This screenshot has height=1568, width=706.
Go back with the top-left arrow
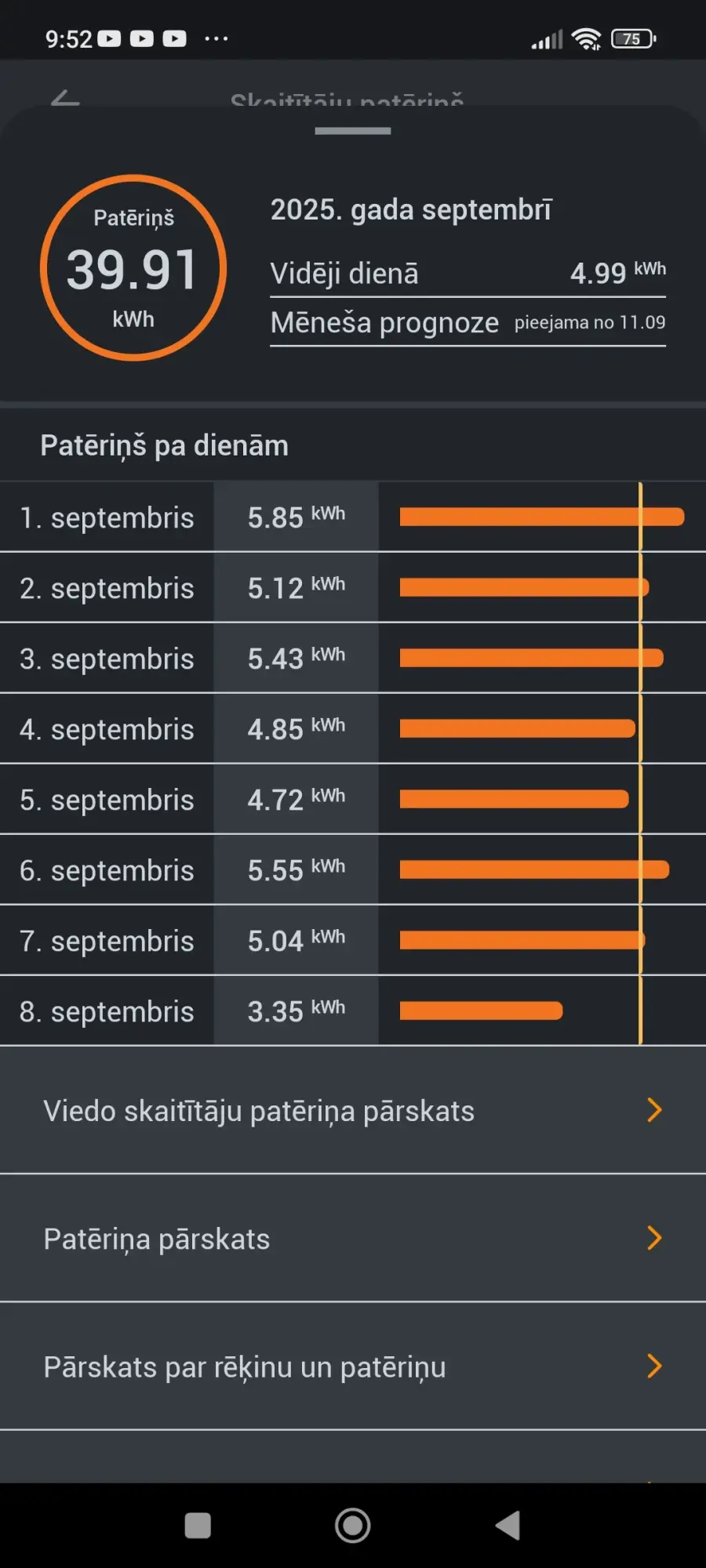coord(65,98)
